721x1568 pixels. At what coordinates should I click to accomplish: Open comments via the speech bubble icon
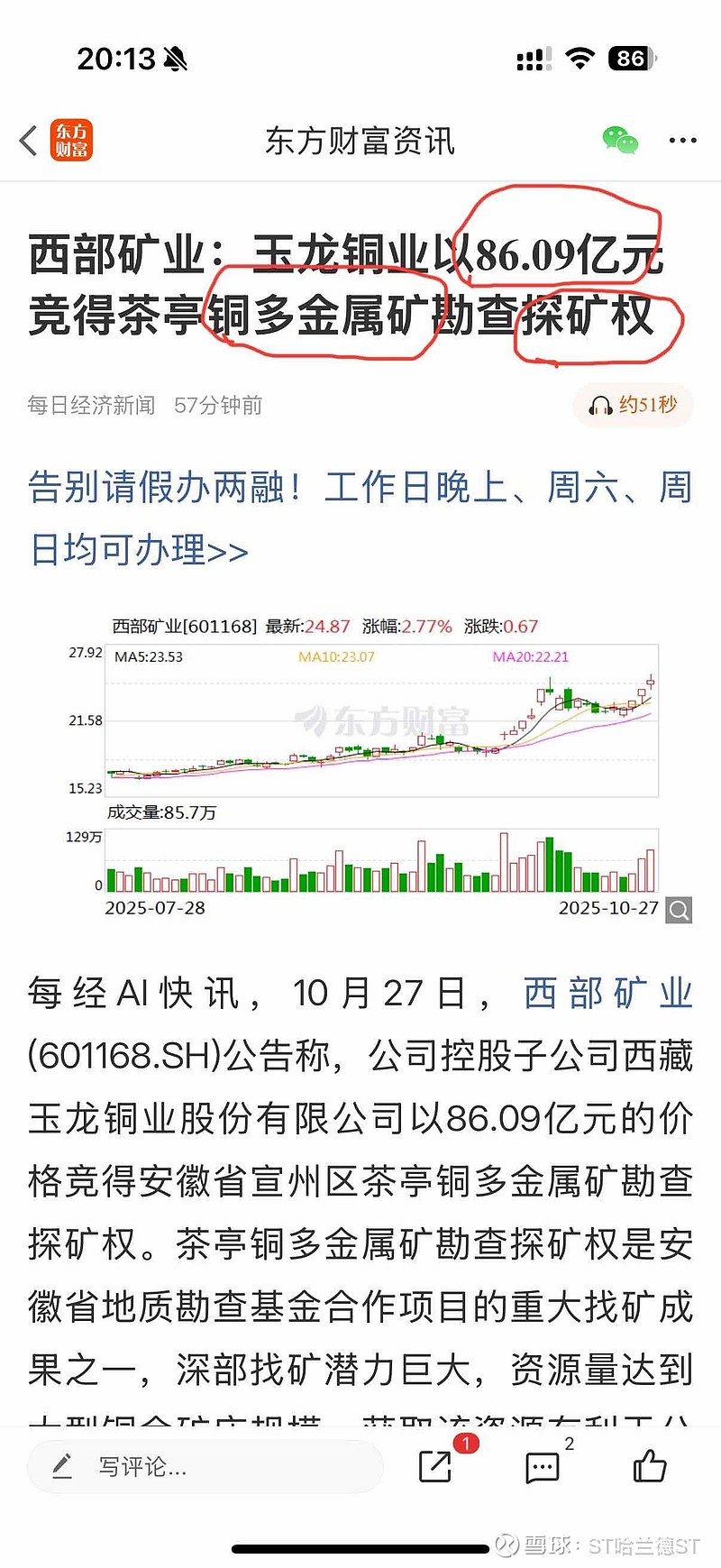542,1466
